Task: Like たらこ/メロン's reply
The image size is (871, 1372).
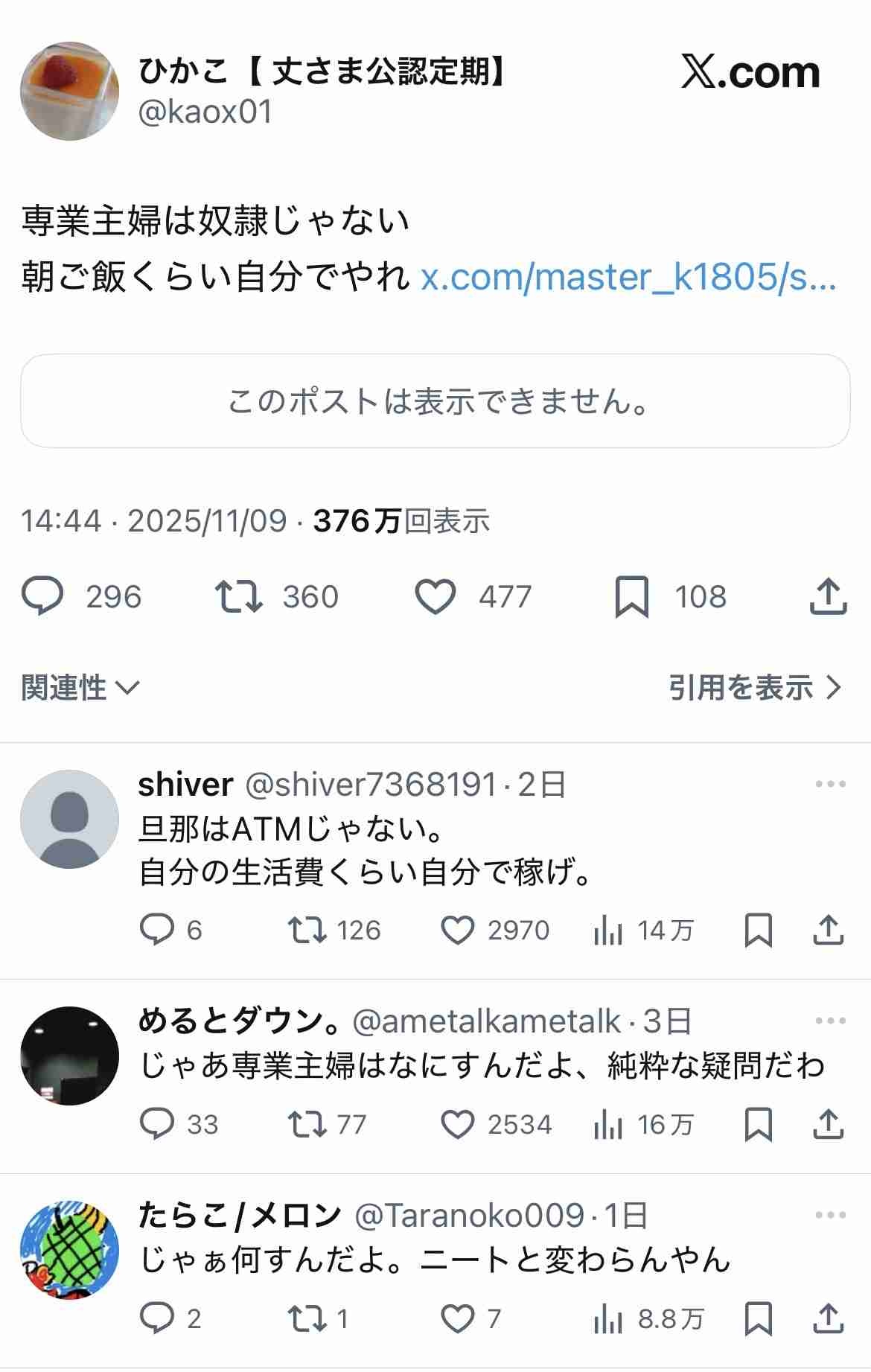Action: tap(457, 1318)
